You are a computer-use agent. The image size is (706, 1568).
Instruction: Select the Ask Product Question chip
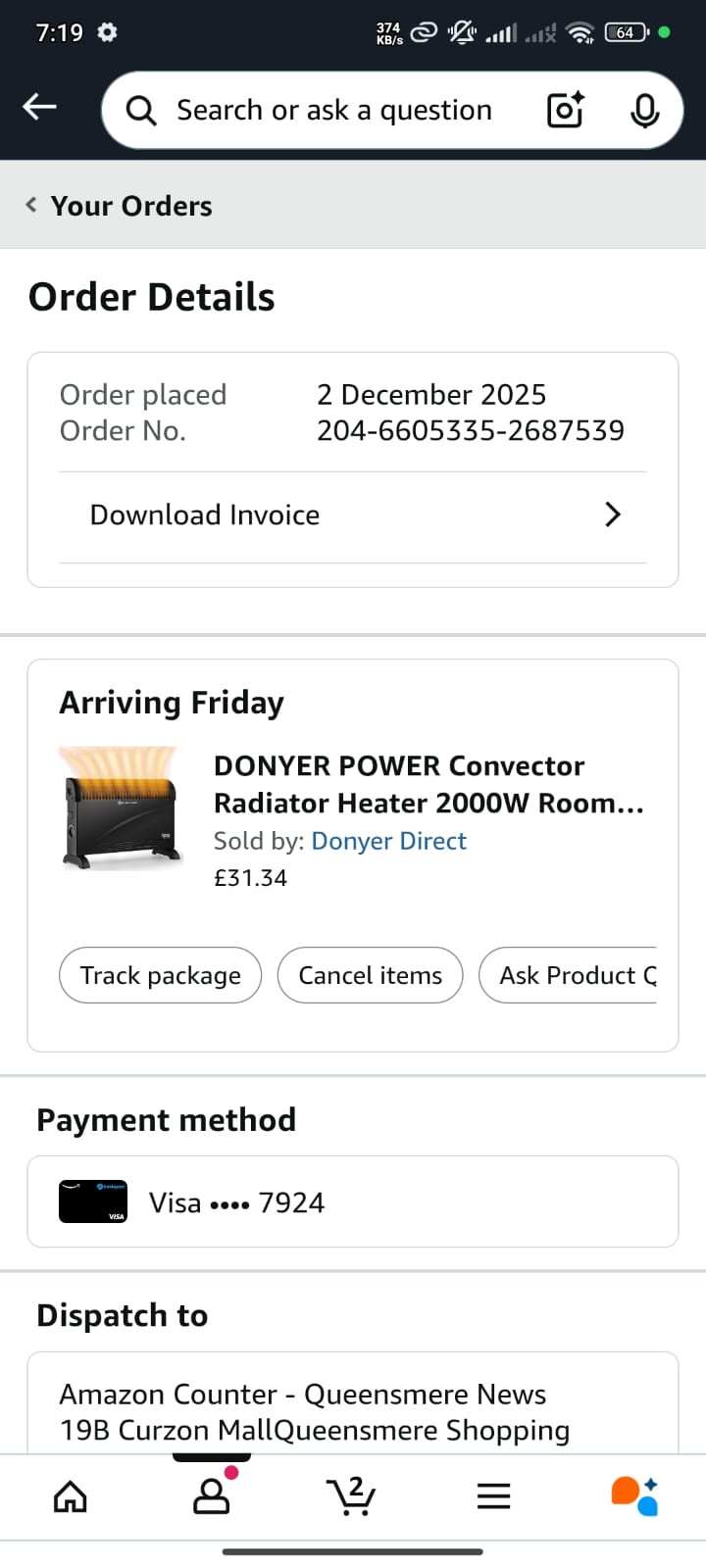(569, 975)
